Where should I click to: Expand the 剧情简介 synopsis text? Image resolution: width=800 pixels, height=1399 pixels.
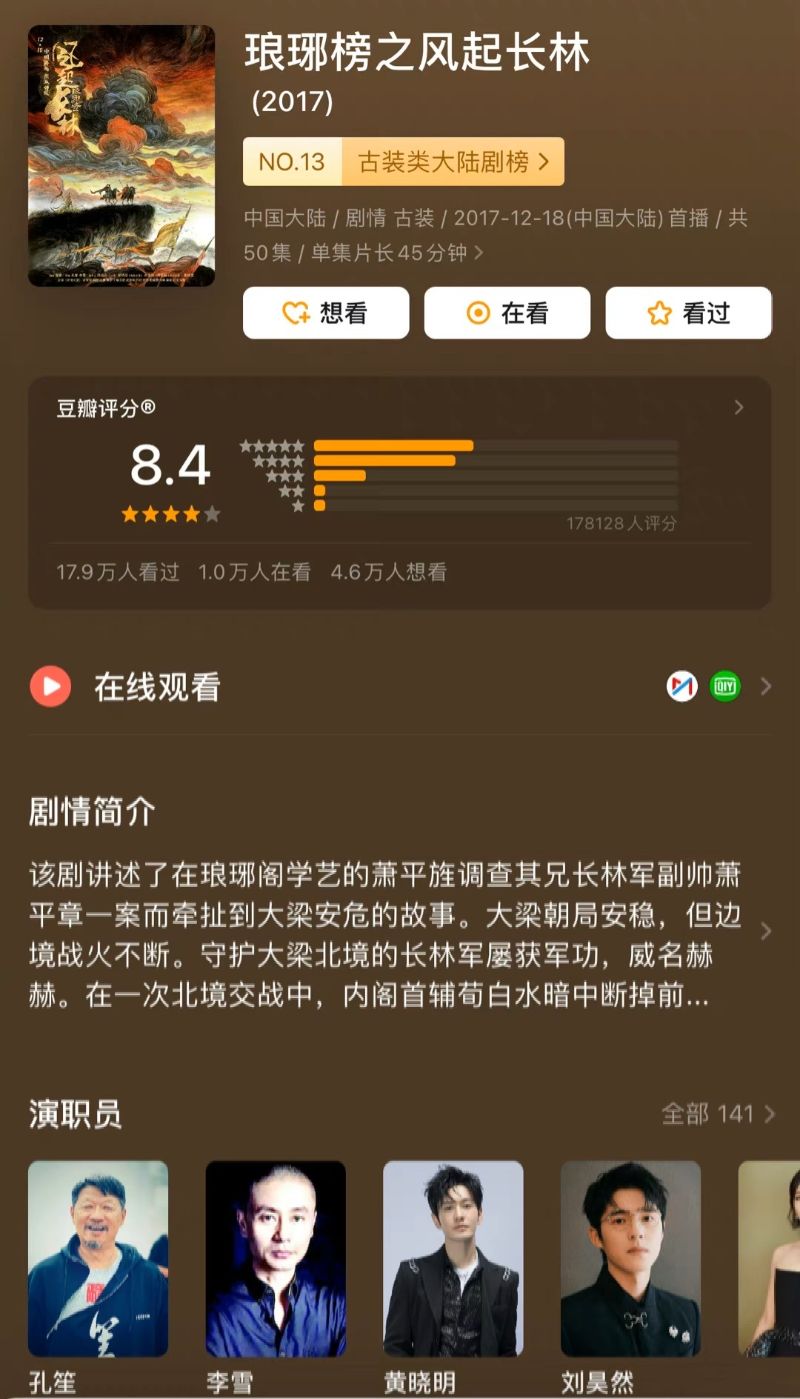400,932
